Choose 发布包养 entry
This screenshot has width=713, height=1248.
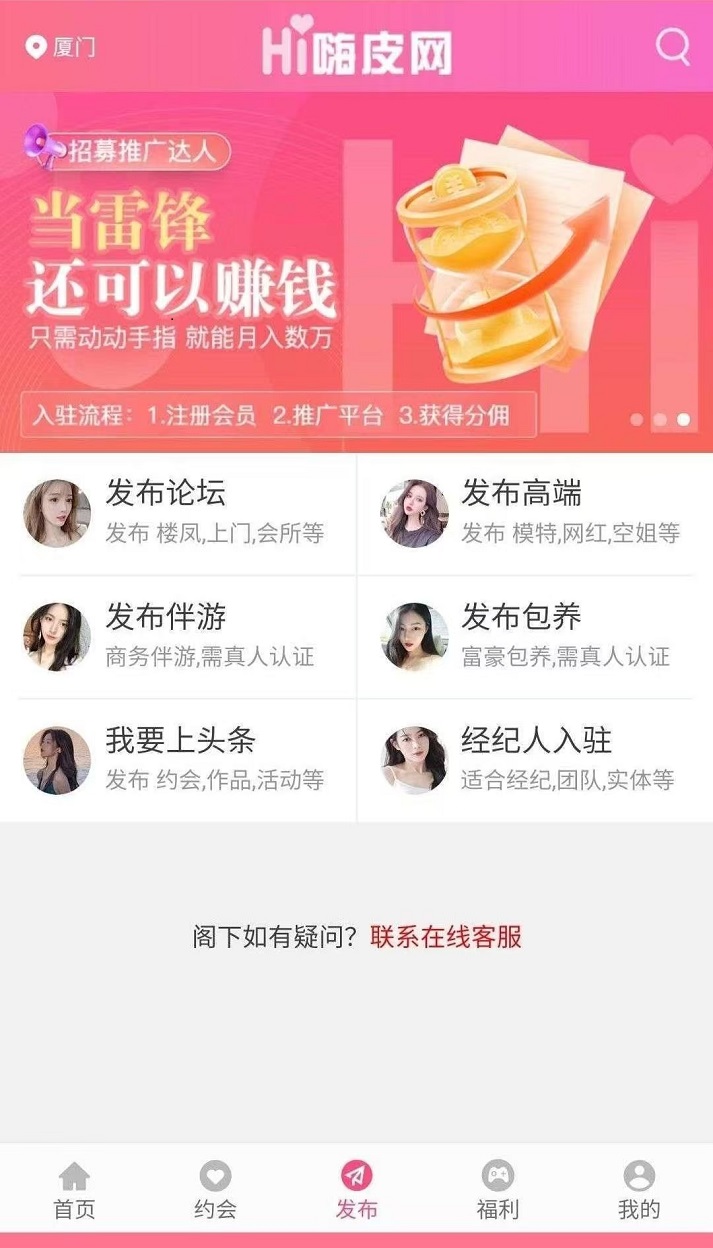pyautogui.click(x=534, y=636)
